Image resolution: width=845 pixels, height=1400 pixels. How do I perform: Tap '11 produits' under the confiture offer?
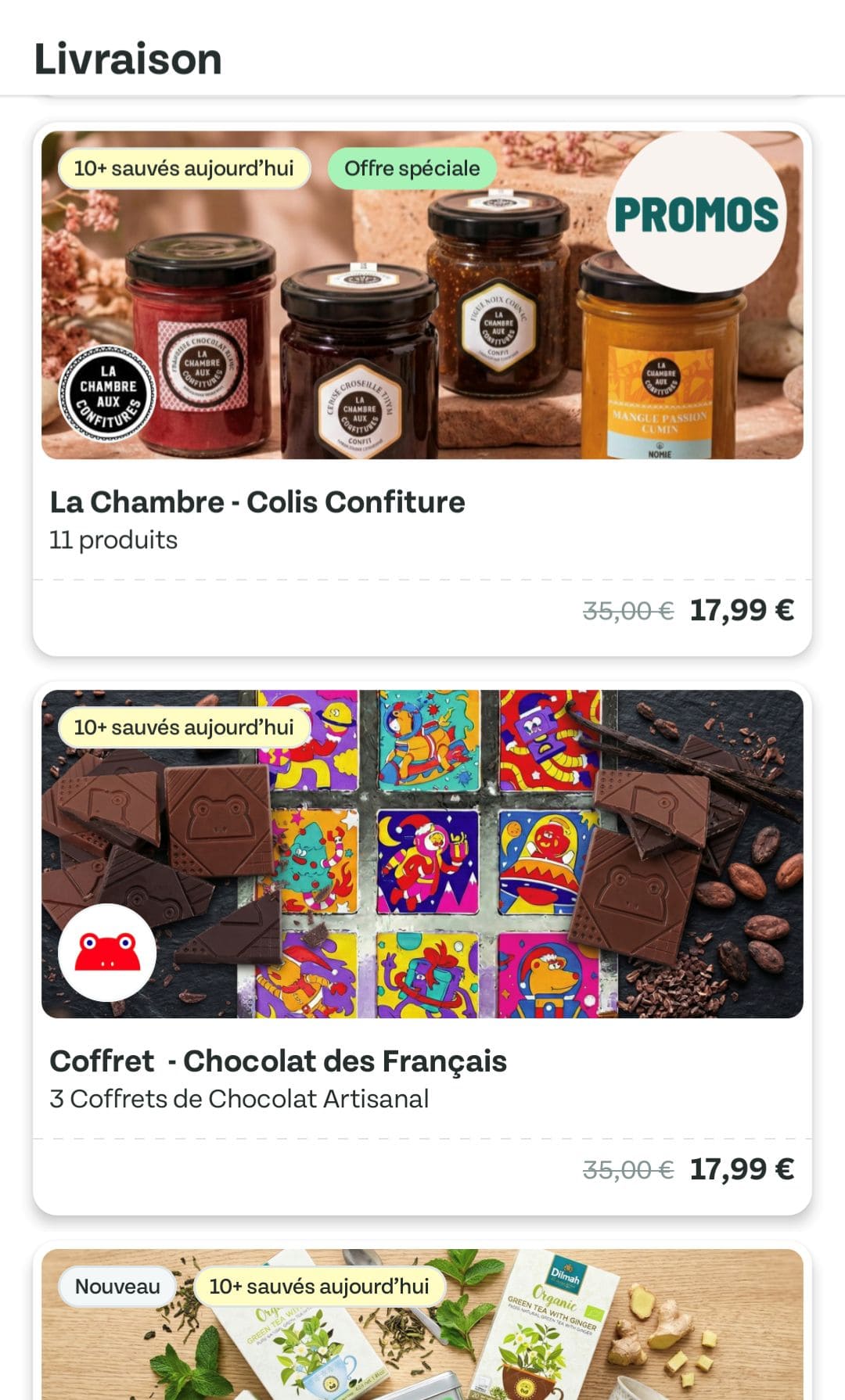(x=113, y=539)
